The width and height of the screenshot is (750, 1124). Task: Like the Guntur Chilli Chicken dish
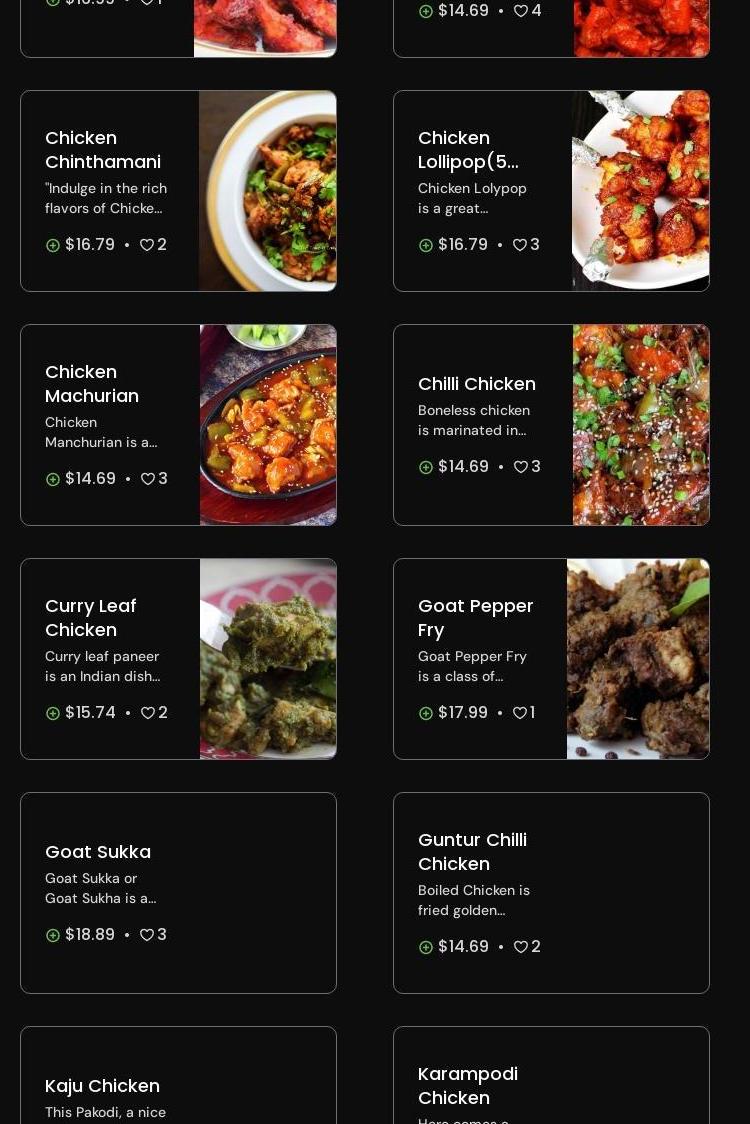click(521, 947)
